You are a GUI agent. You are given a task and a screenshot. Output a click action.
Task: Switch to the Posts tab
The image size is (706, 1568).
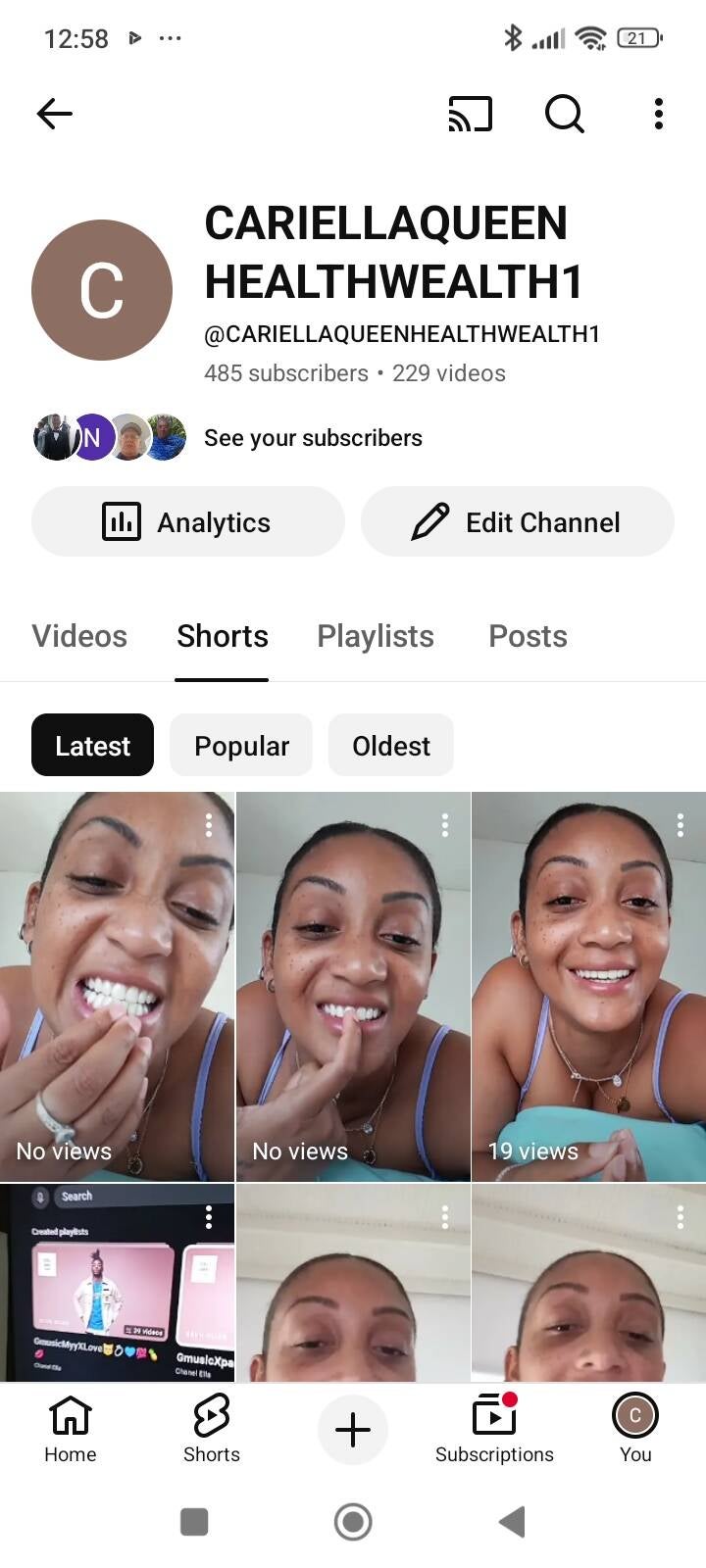(528, 636)
